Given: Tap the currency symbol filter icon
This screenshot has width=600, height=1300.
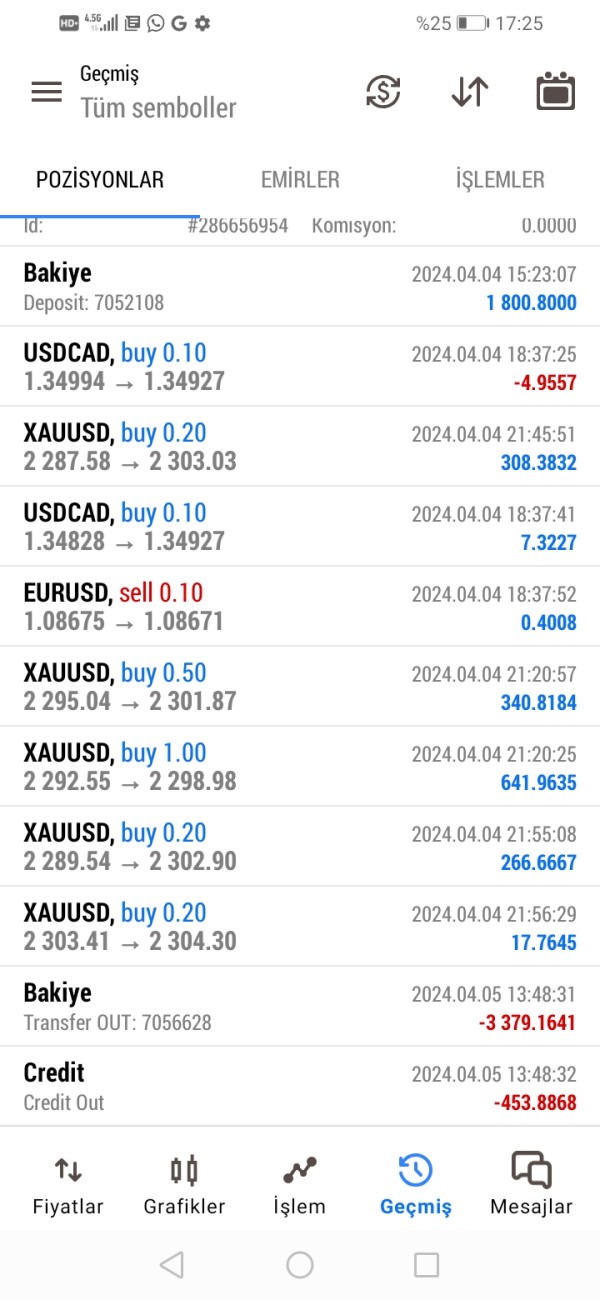Looking at the screenshot, I should pos(383,92).
